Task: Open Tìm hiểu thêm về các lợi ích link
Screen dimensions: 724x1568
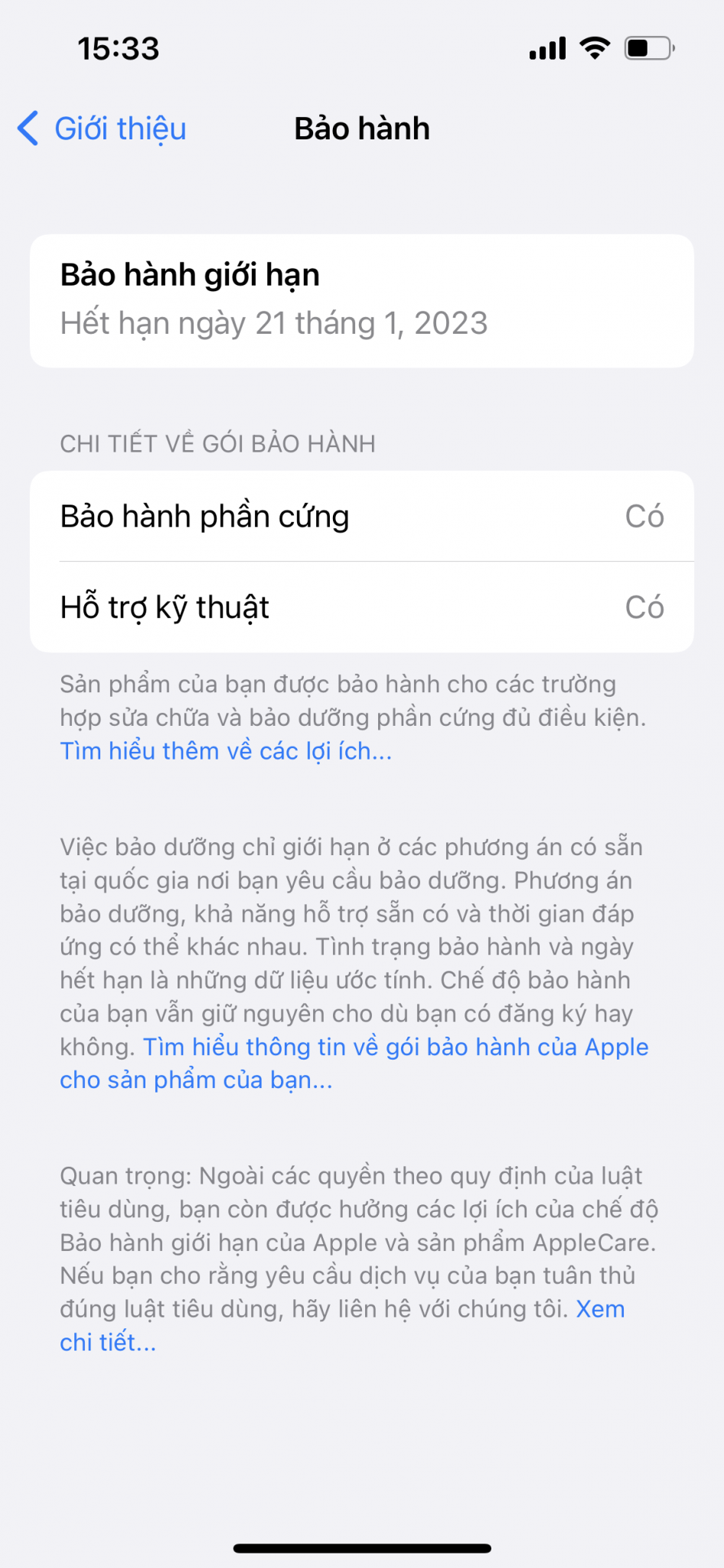Action: click(x=226, y=751)
